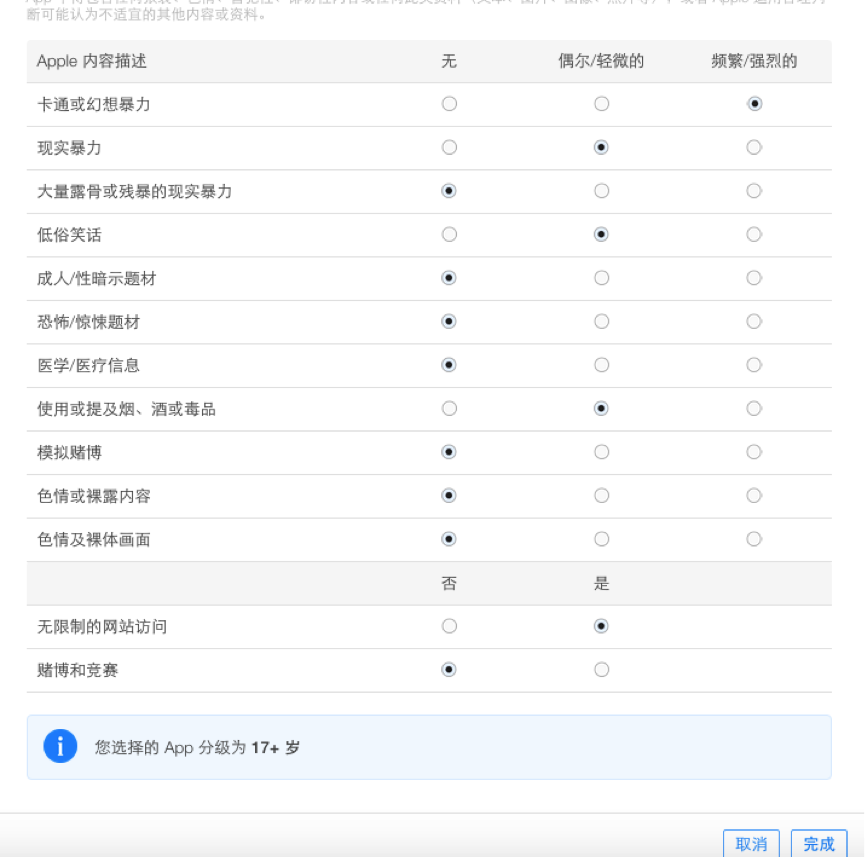Select 无 for 卡通或幻想暴力
The width and height of the screenshot is (865, 858).
(x=449, y=104)
